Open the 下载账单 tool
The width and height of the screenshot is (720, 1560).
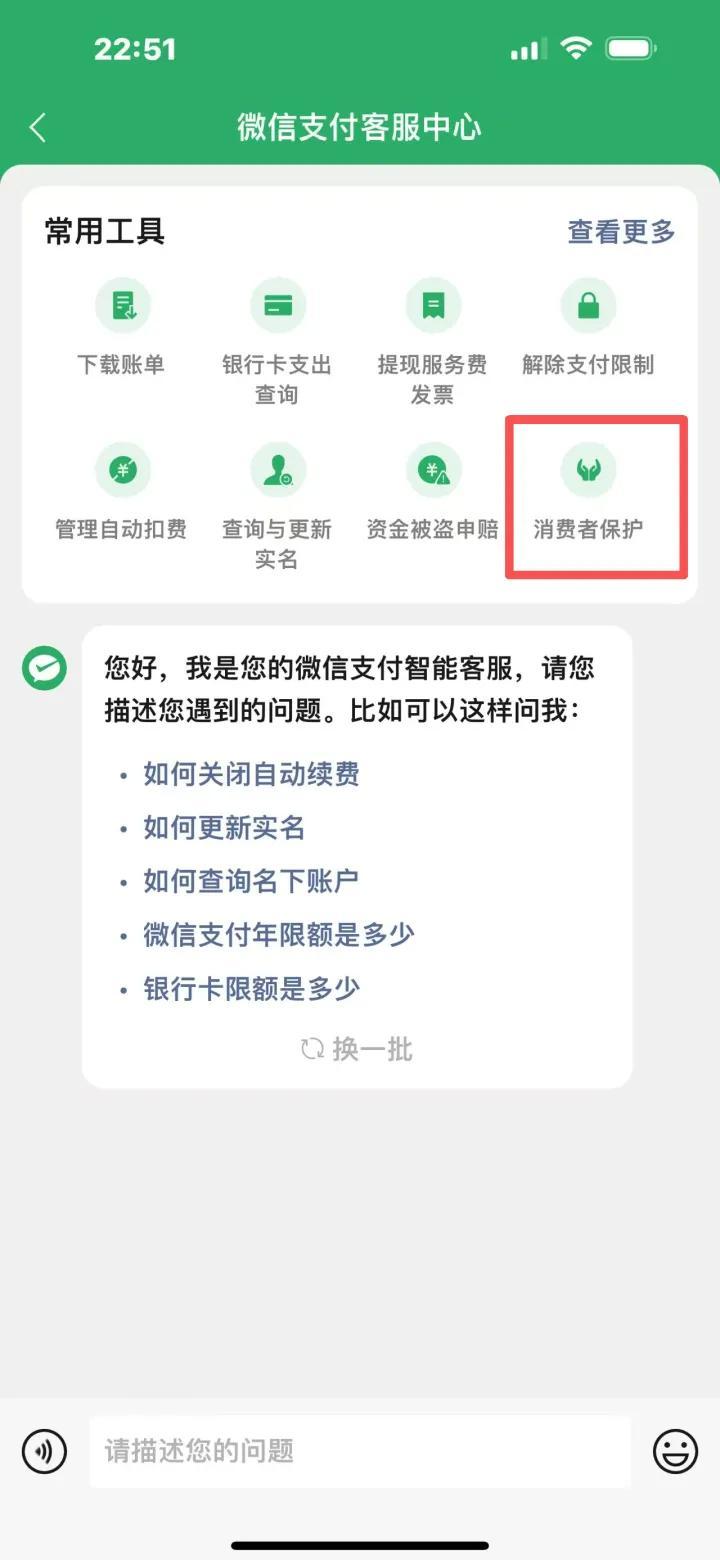(122, 330)
